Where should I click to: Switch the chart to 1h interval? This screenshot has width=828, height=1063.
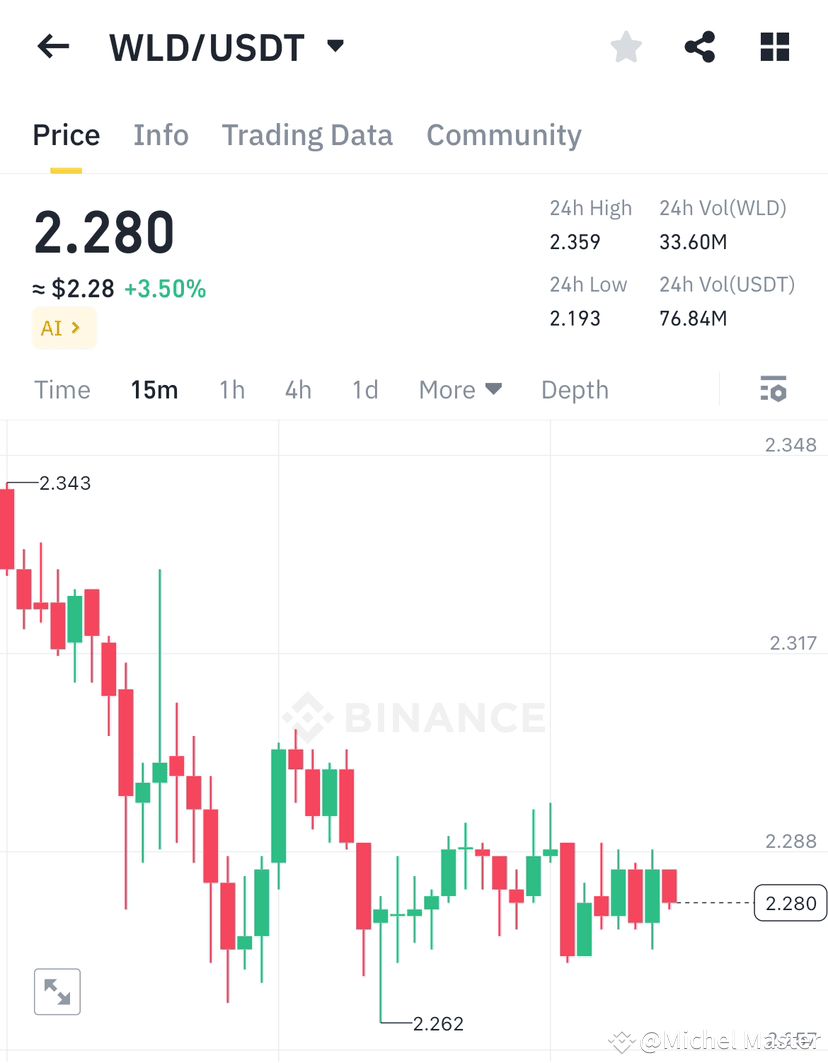[232, 389]
